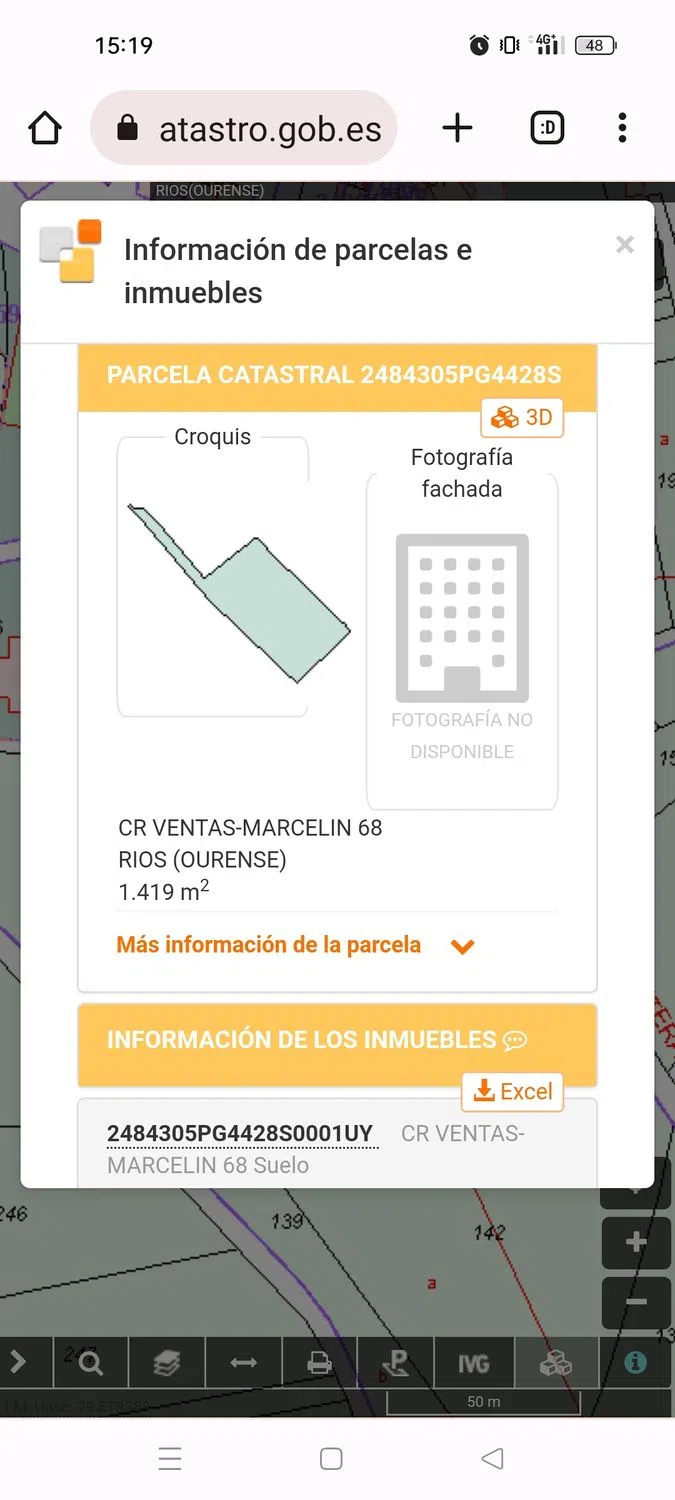Open property reference 2484305PG4428S0001UY
This screenshot has width=675, height=1500.
pos(240,1134)
